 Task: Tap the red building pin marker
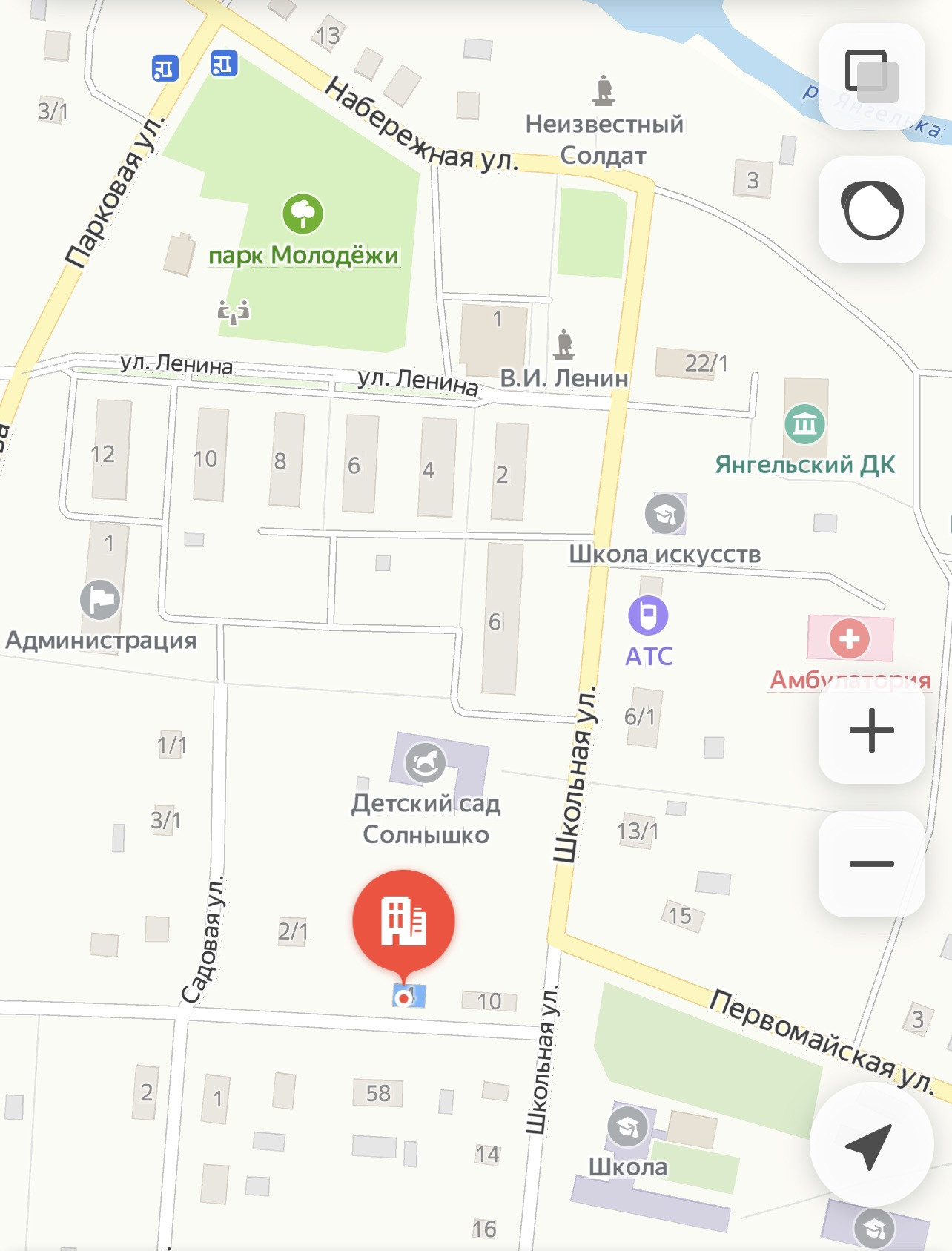coord(403,922)
